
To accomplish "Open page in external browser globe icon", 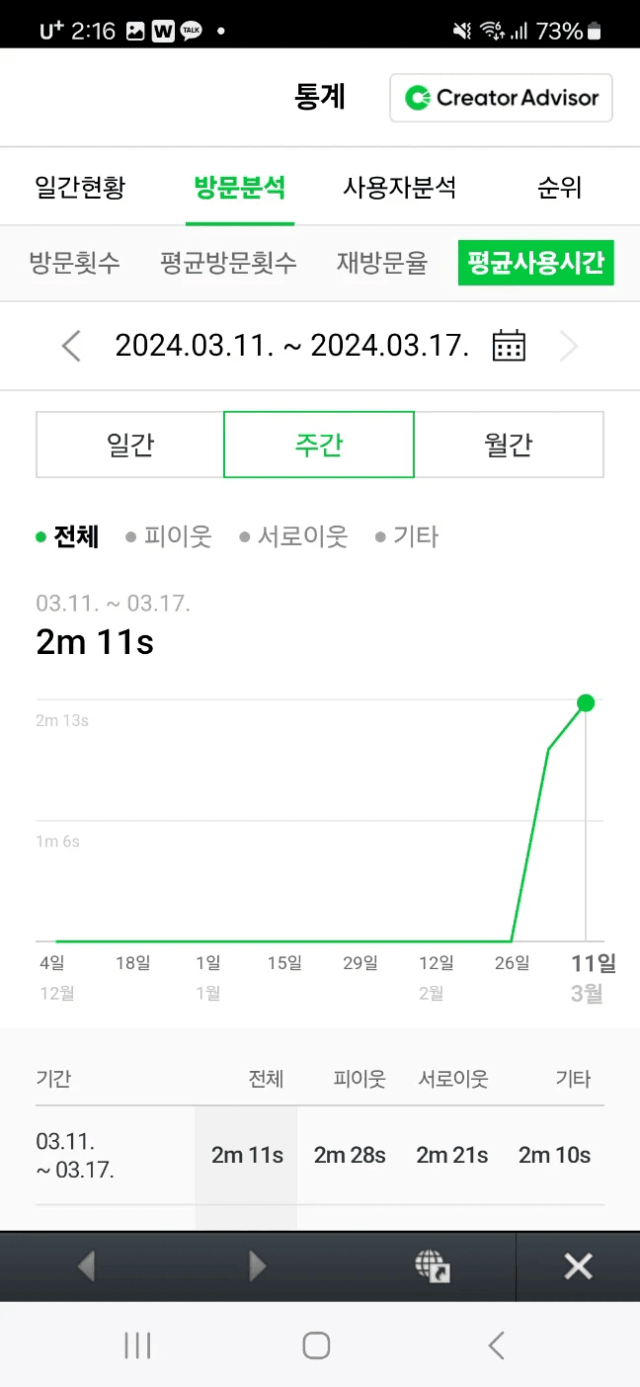I will 433,1267.
